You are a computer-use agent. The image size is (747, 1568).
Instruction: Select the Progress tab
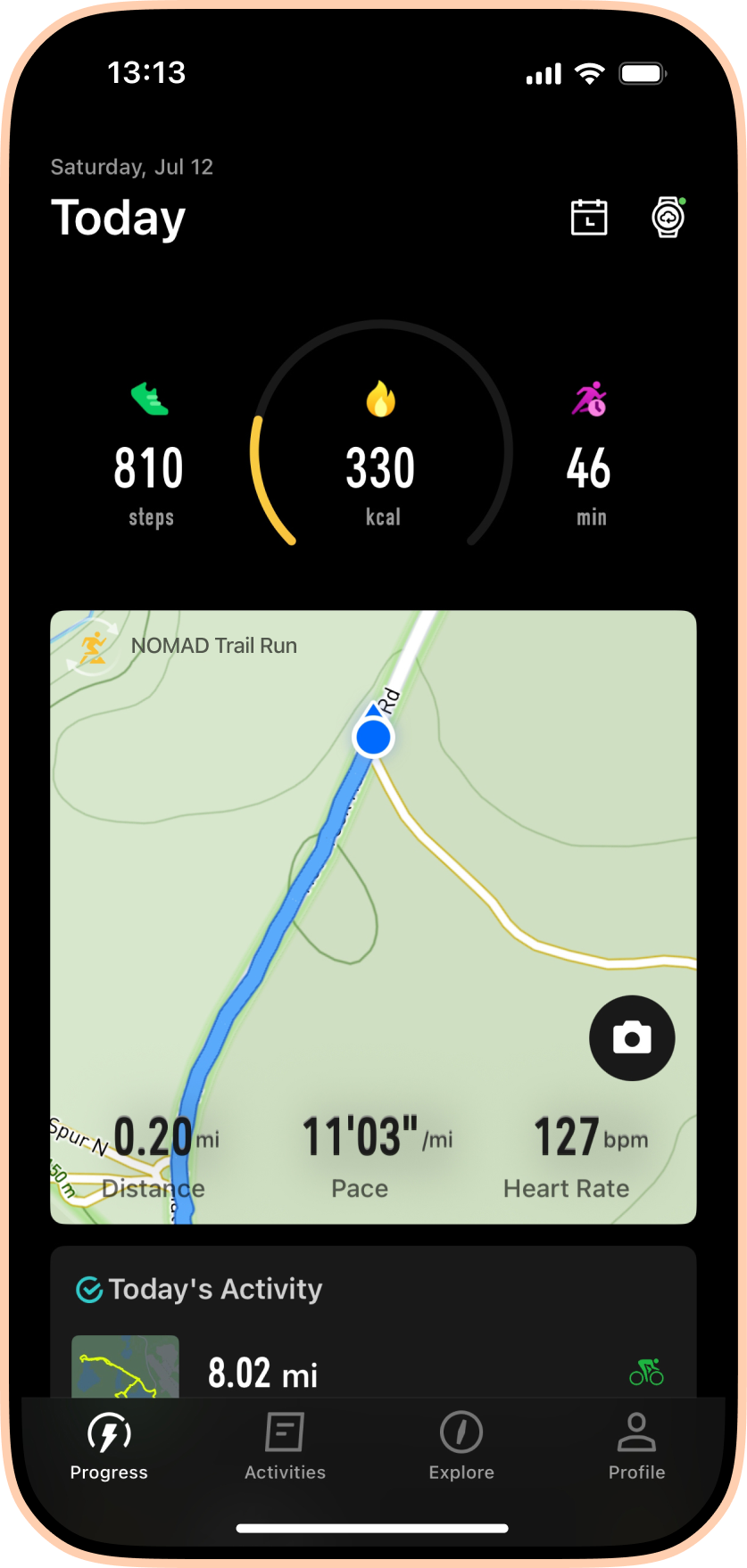coord(109,1447)
